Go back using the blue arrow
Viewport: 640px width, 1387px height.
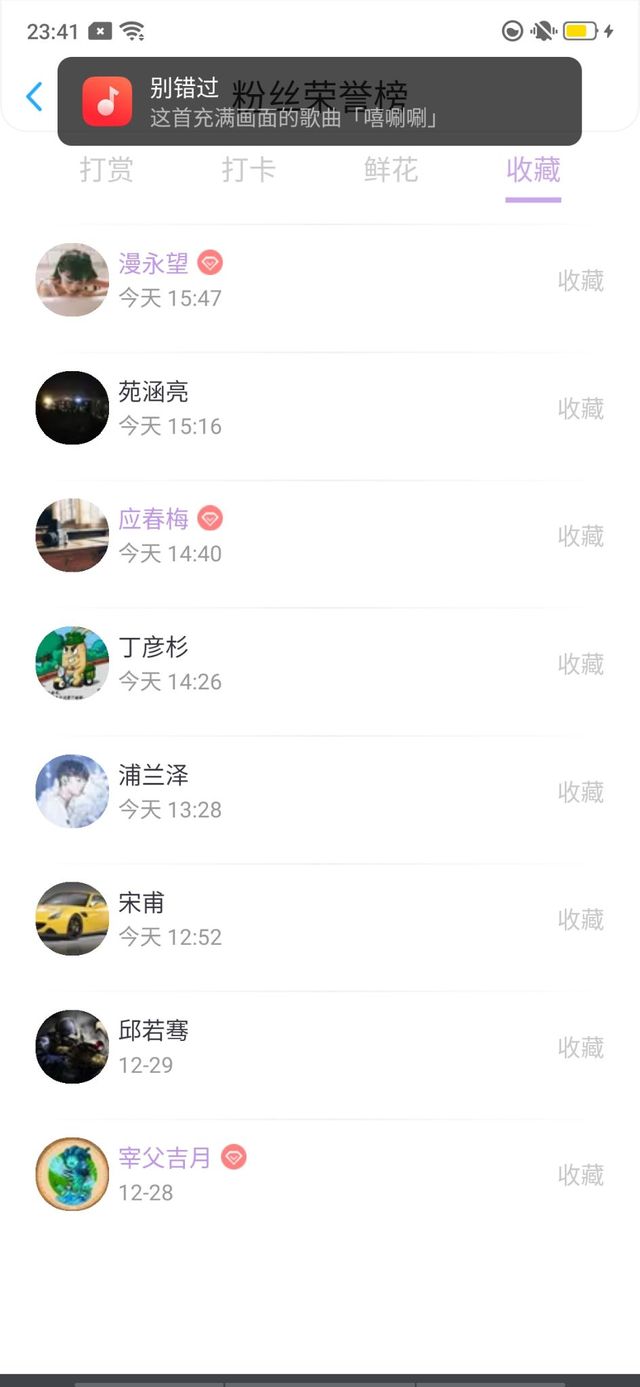tap(34, 97)
